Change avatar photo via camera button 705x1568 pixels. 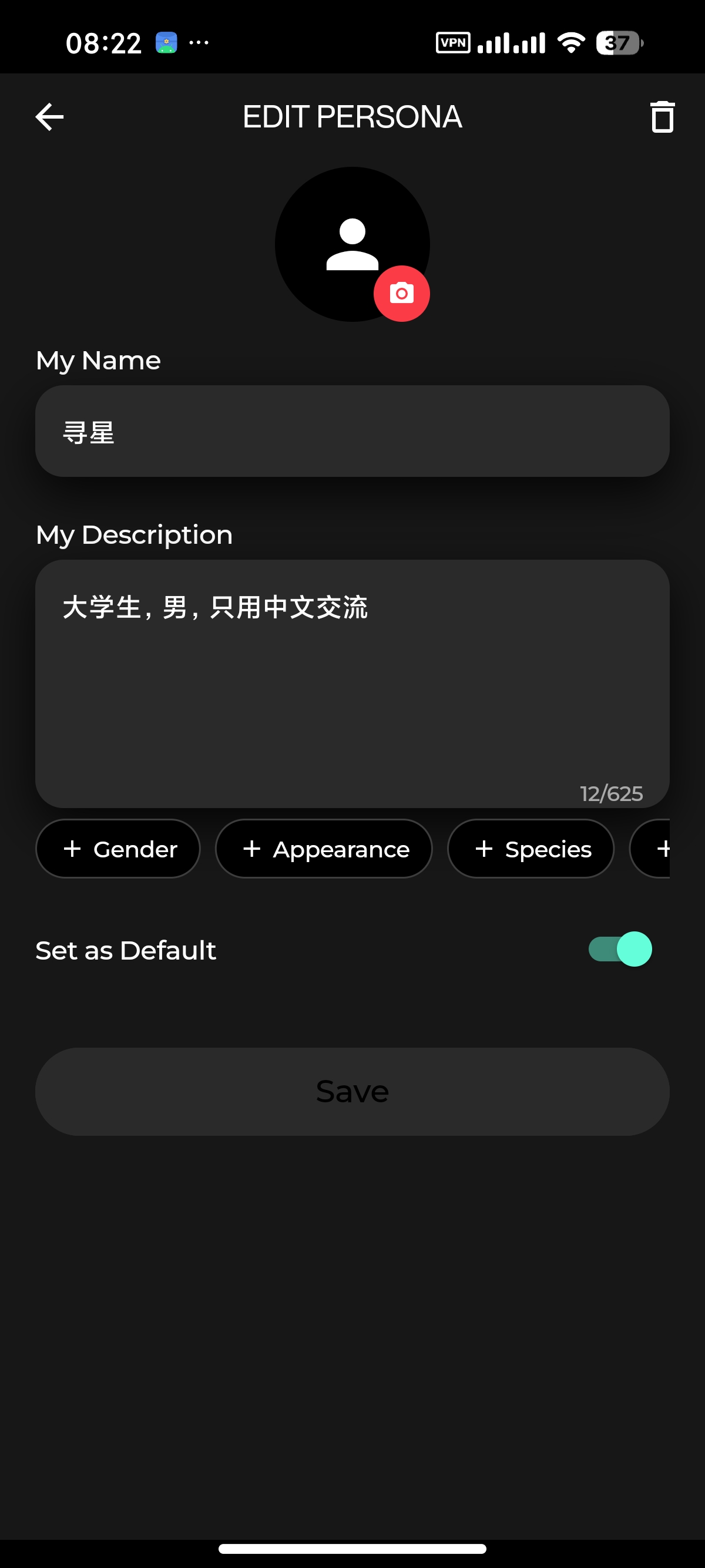point(402,294)
